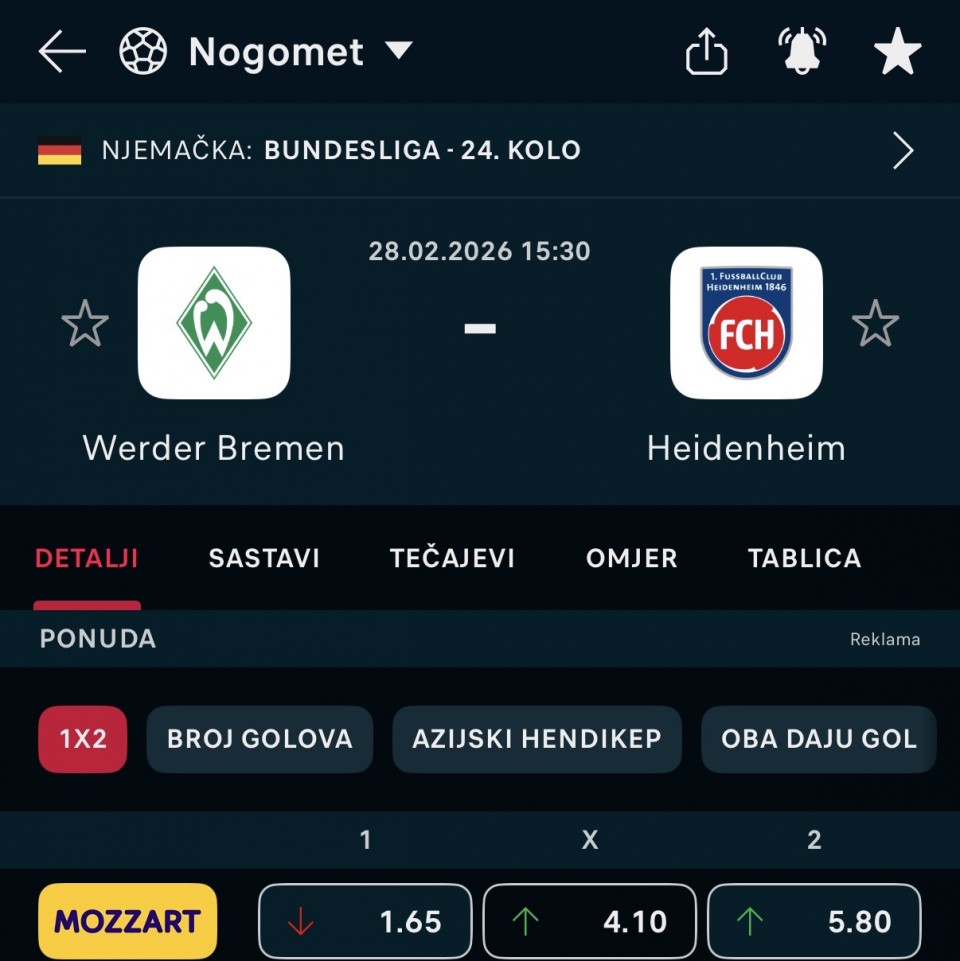
Task: Select the Azijski hendikep chip
Action: coord(537,739)
